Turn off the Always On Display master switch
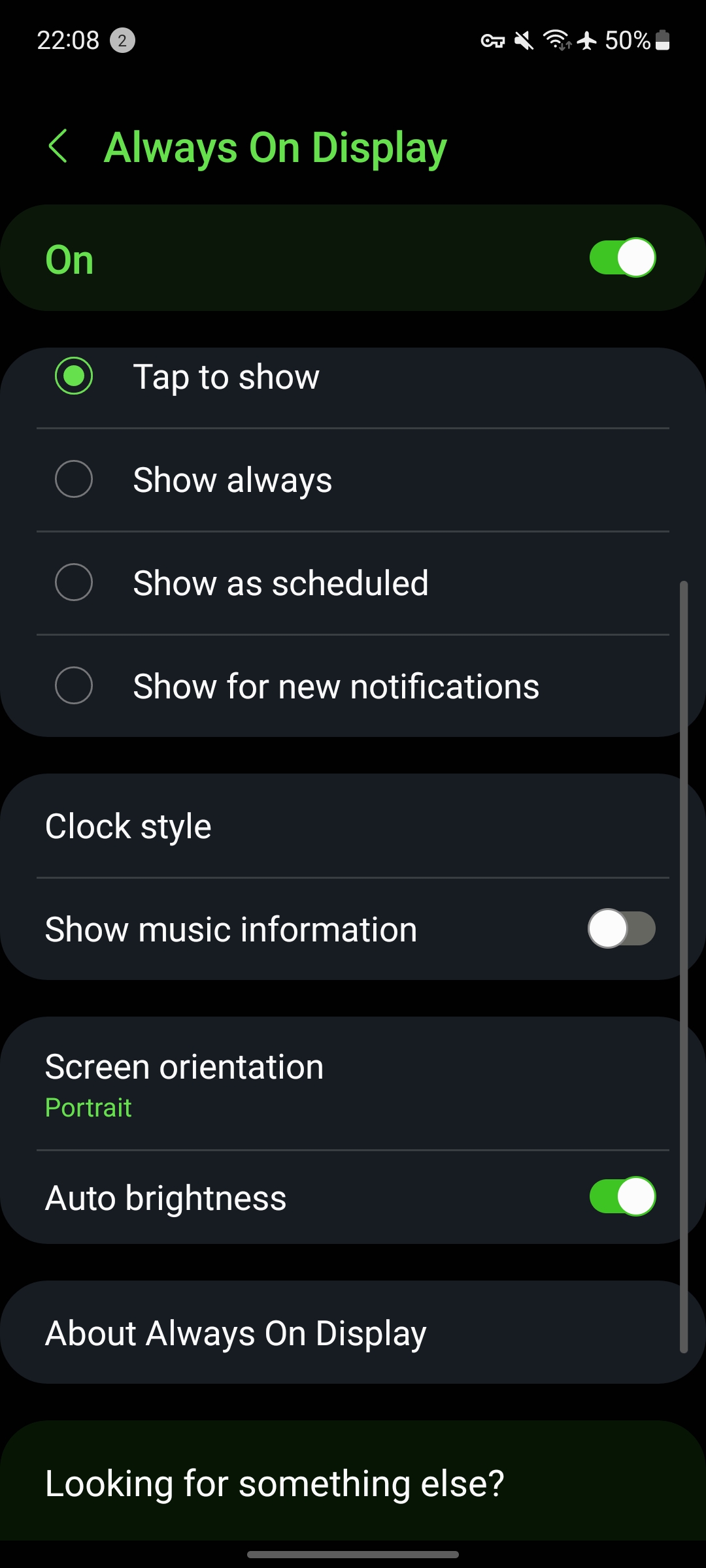Viewport: 706px width, 1568px height. (622, 258)
